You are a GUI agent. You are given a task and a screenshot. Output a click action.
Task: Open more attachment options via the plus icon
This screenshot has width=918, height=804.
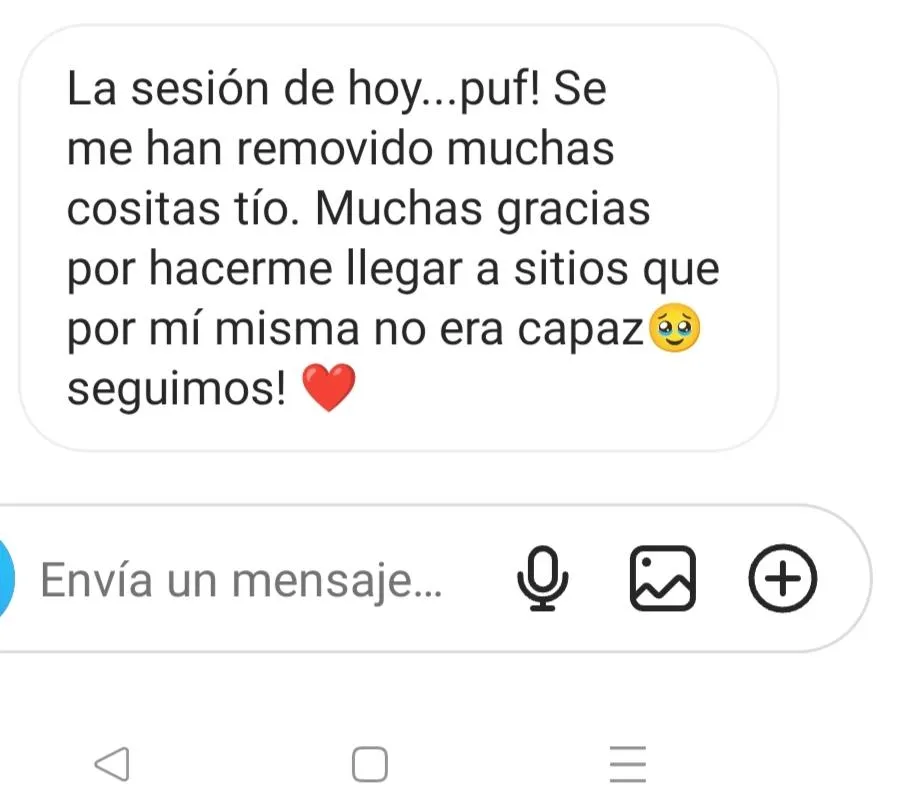coord(783,580)
